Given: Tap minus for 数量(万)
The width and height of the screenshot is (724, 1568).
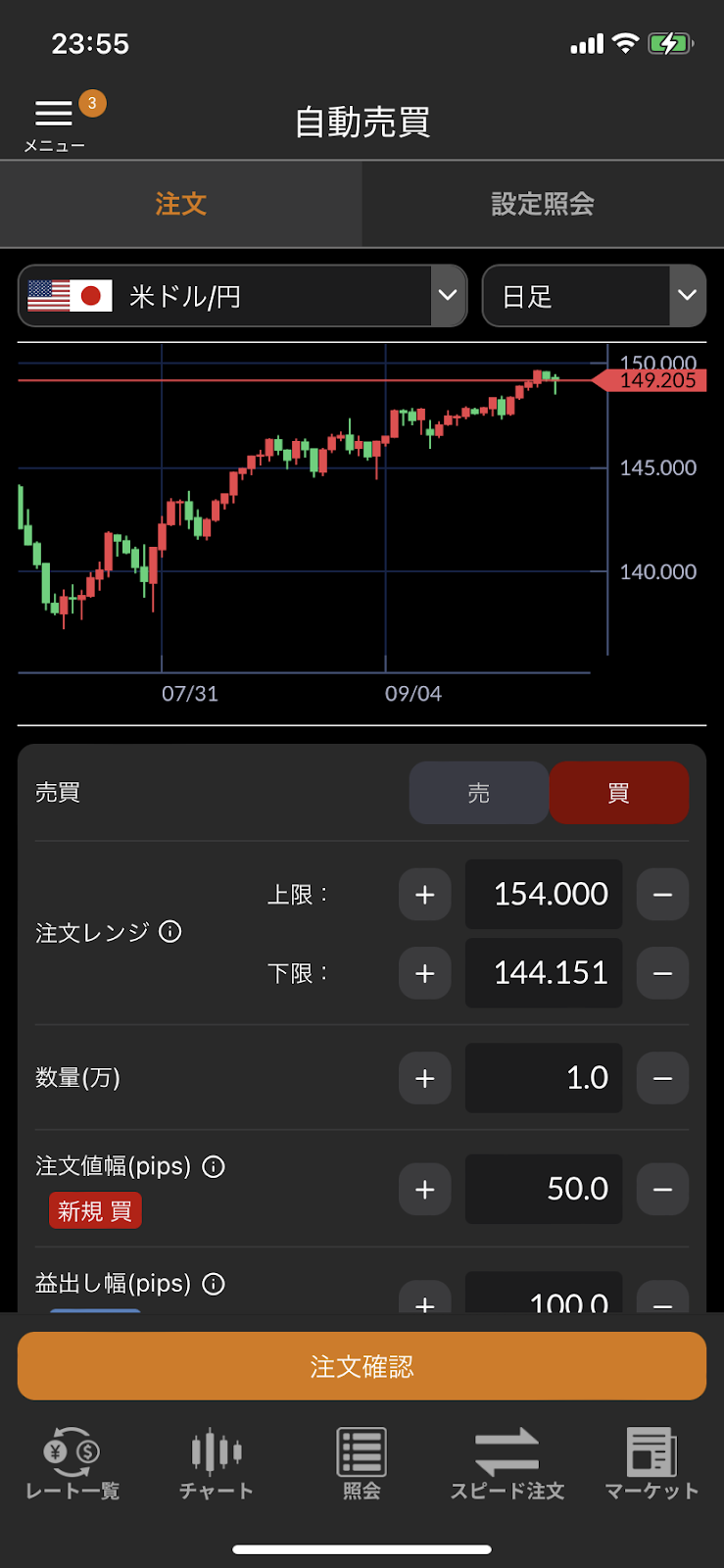Looking at the screenshot, I should coord(662,1078).
